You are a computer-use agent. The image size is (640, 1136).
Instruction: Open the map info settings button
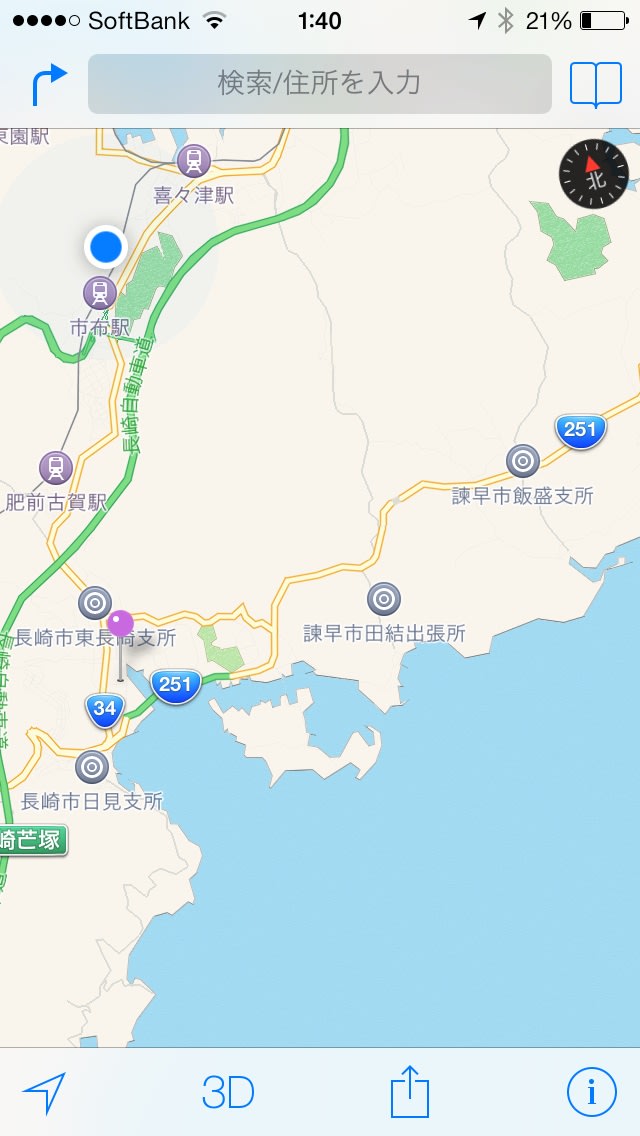click(x=591, y=1092)
